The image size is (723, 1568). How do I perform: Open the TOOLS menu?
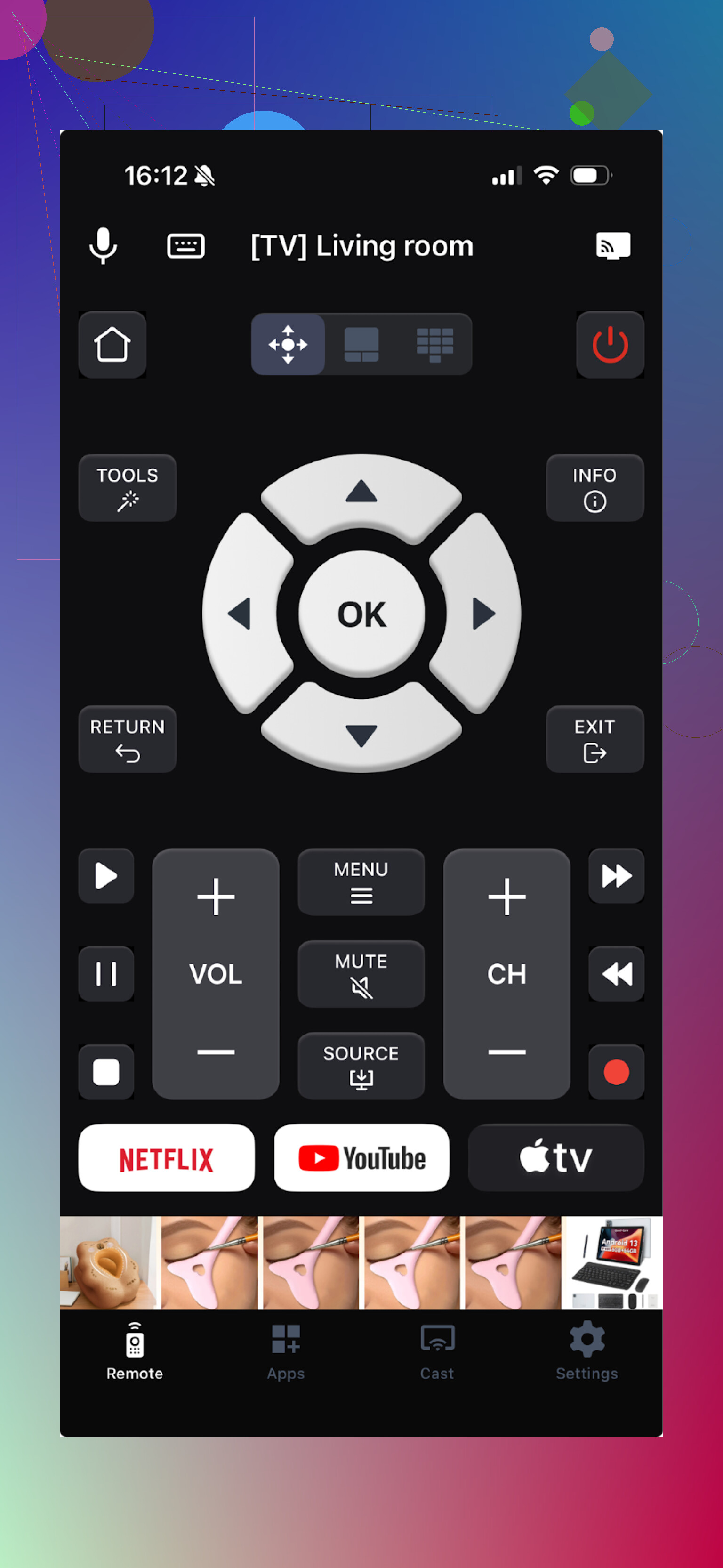coord(127,487)
